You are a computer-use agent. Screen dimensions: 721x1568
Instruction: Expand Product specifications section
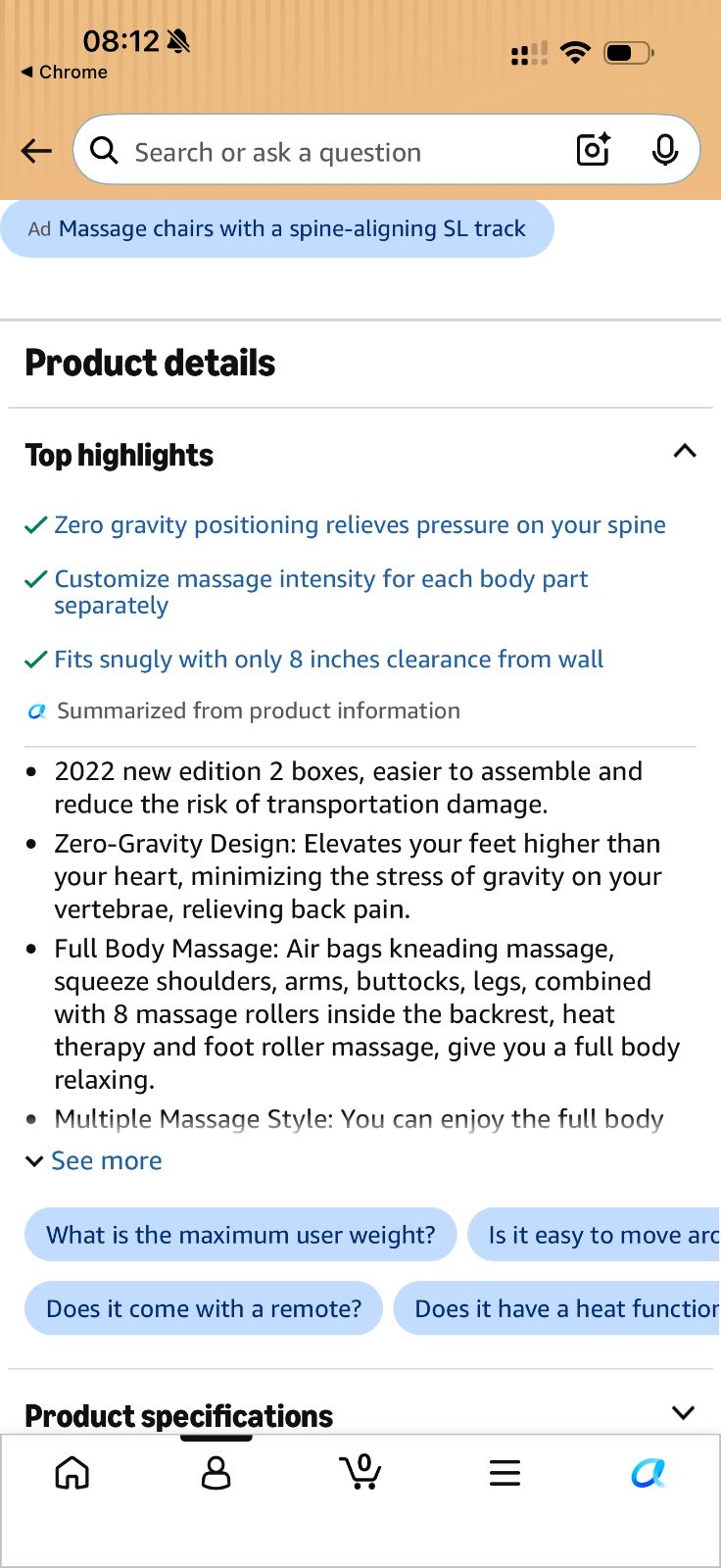360,1415
